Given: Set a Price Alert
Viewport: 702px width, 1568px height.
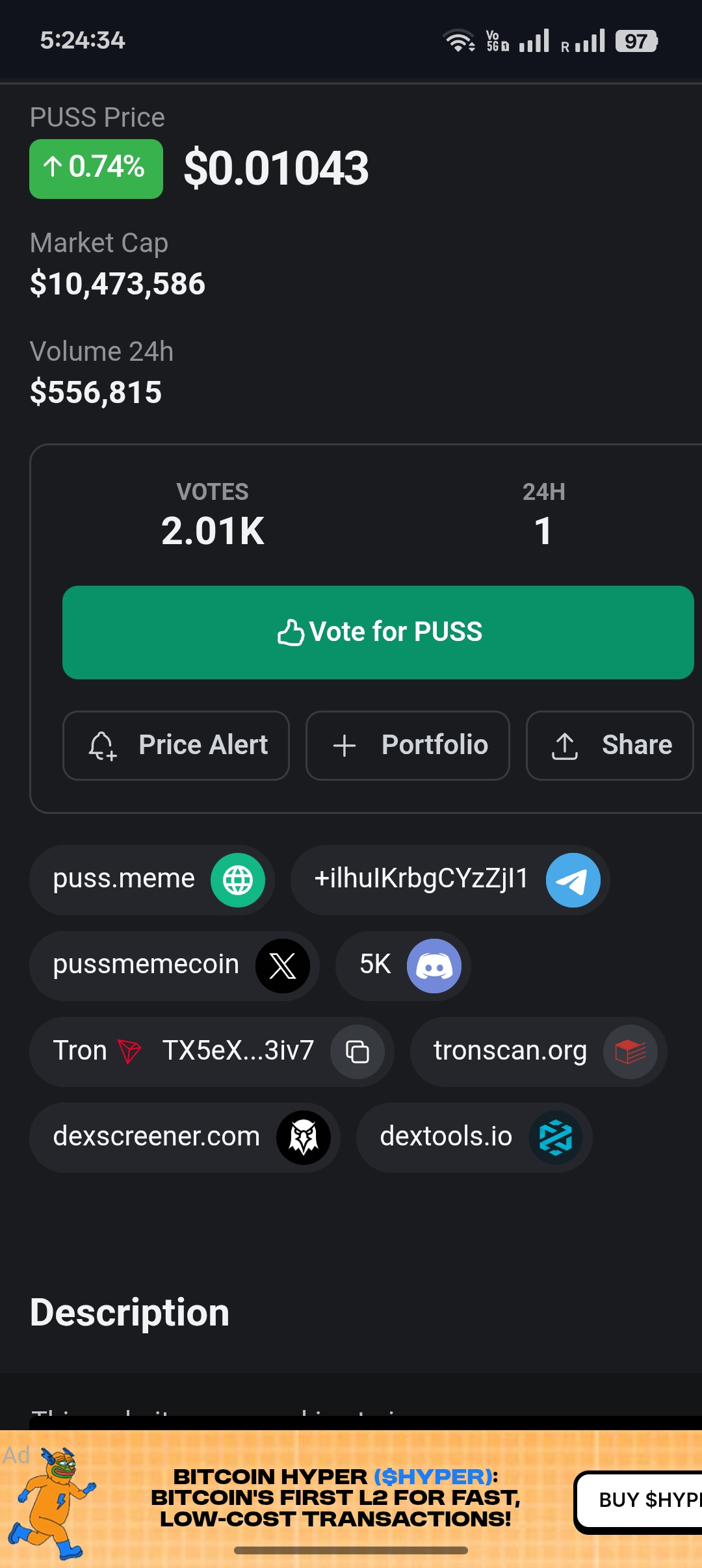Looking at the screenshot, I should [x=176, y=745].
